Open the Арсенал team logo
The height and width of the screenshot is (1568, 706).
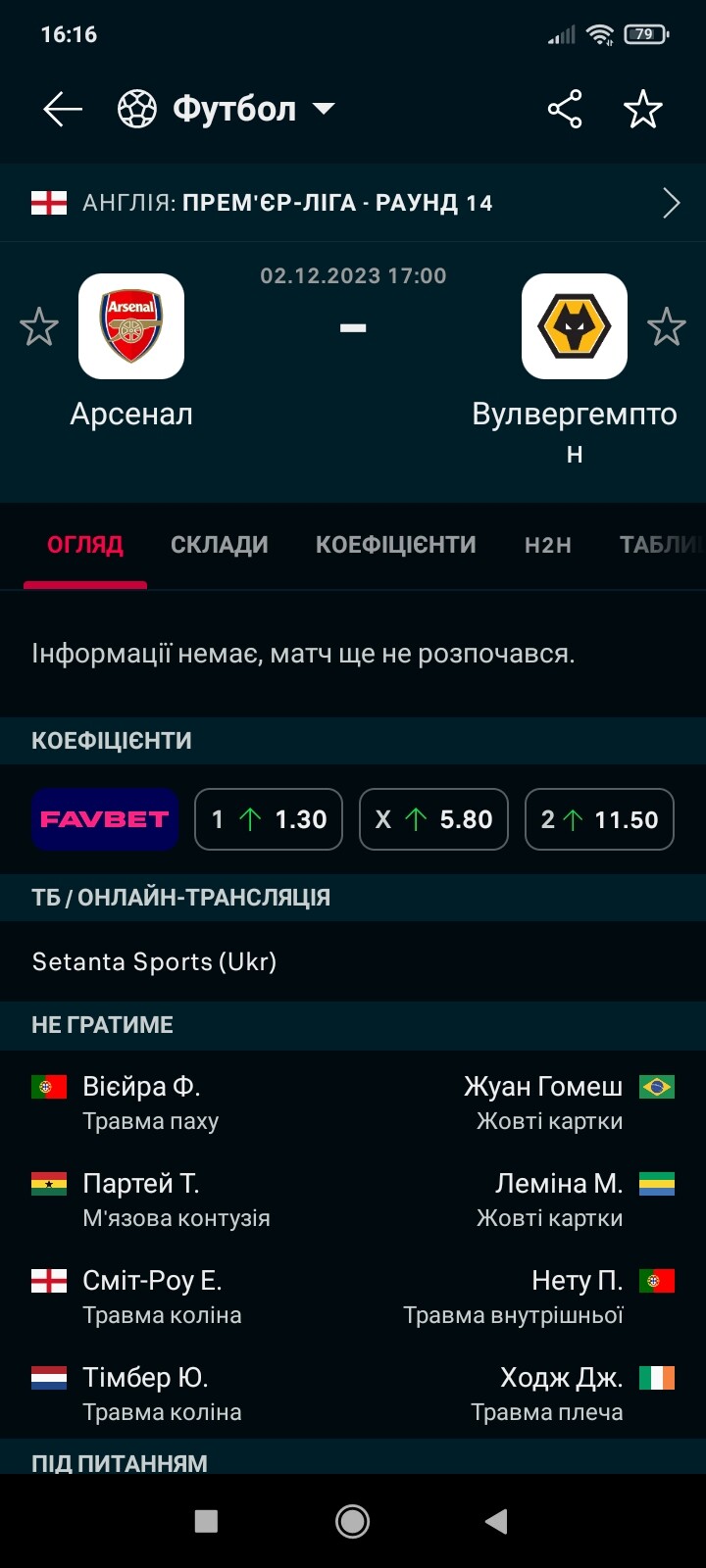(131, 326)
